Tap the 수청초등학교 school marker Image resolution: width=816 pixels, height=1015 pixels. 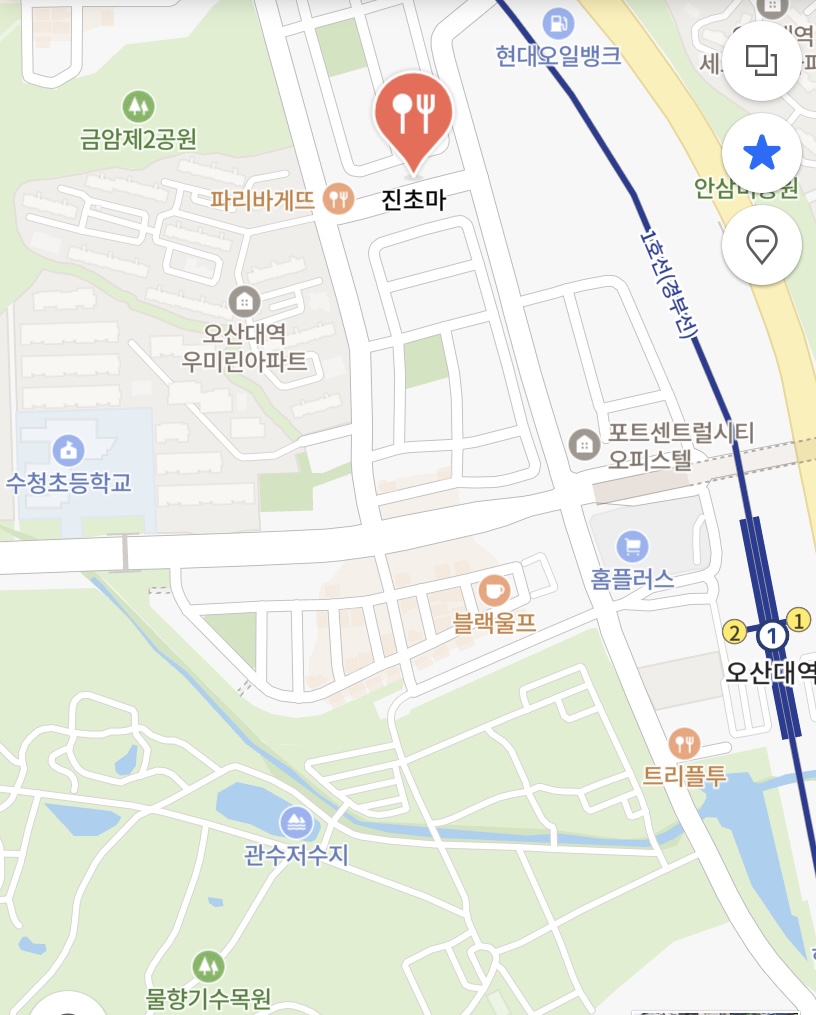pos(67,449)
